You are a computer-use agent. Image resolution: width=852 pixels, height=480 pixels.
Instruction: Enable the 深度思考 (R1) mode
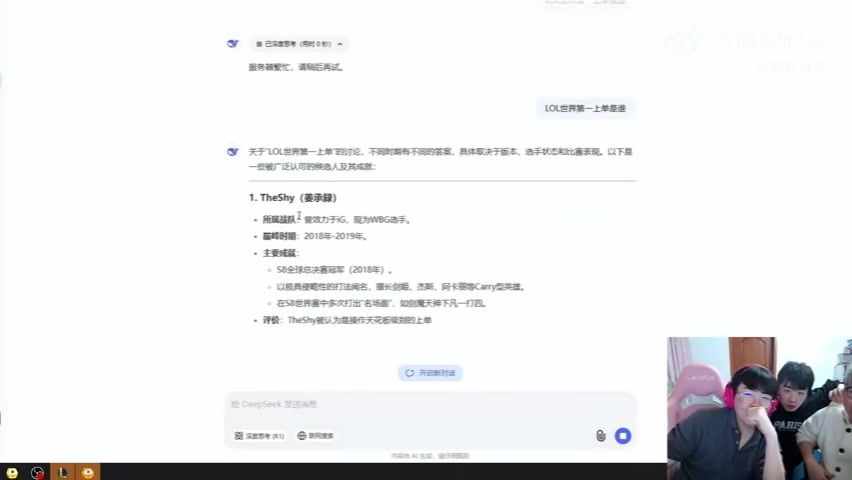click(x=260, y=436)
